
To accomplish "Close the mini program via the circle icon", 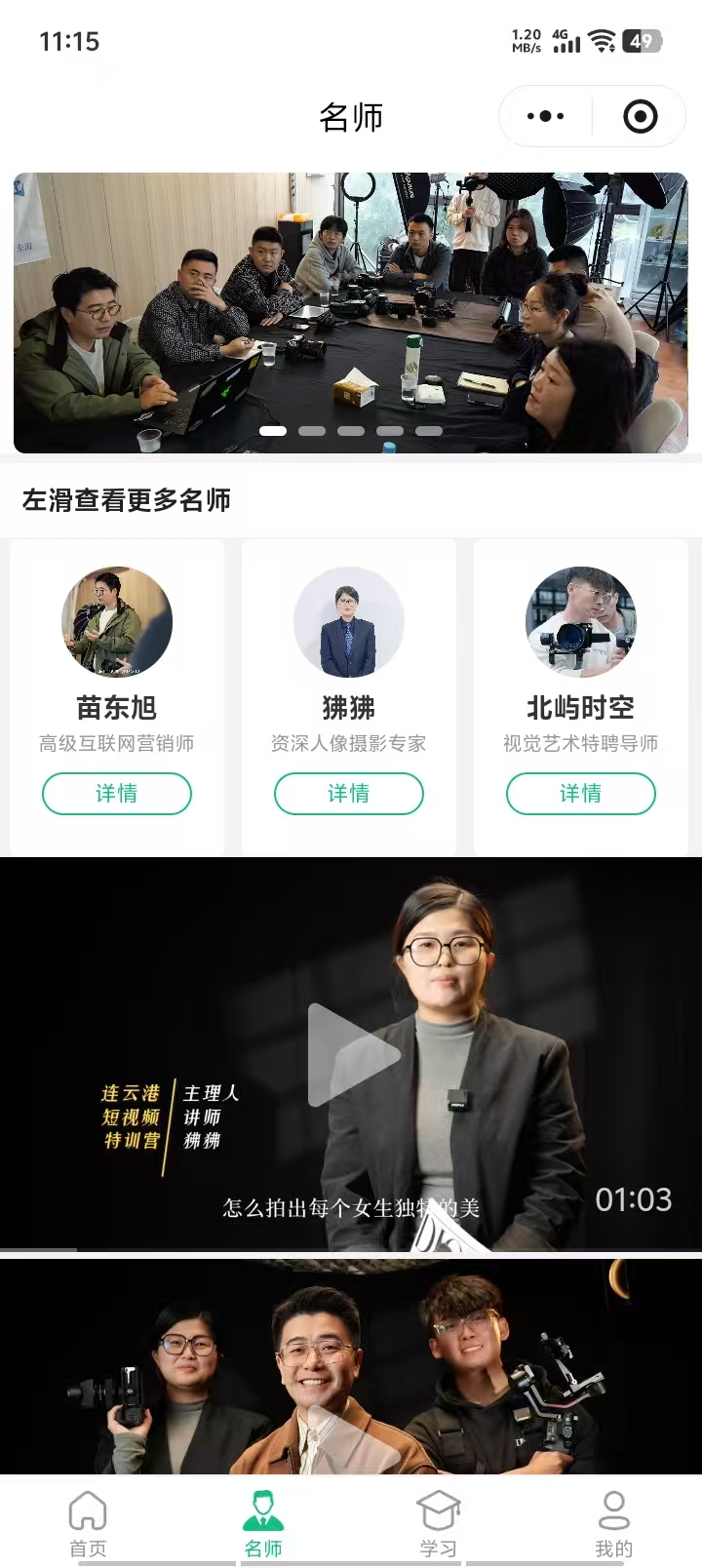I will 640,117.
